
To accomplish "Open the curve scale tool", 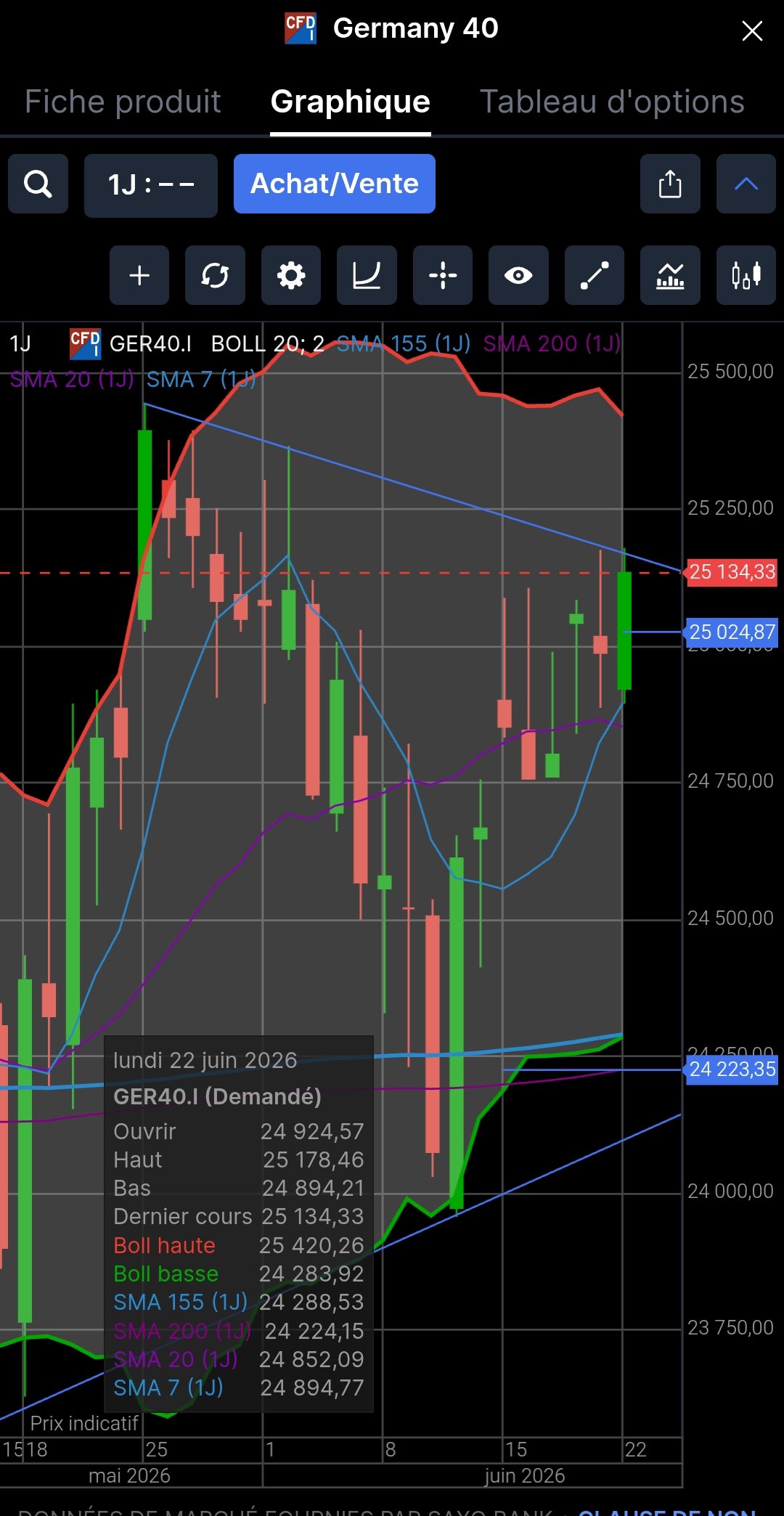I will (x=367, y=275).
